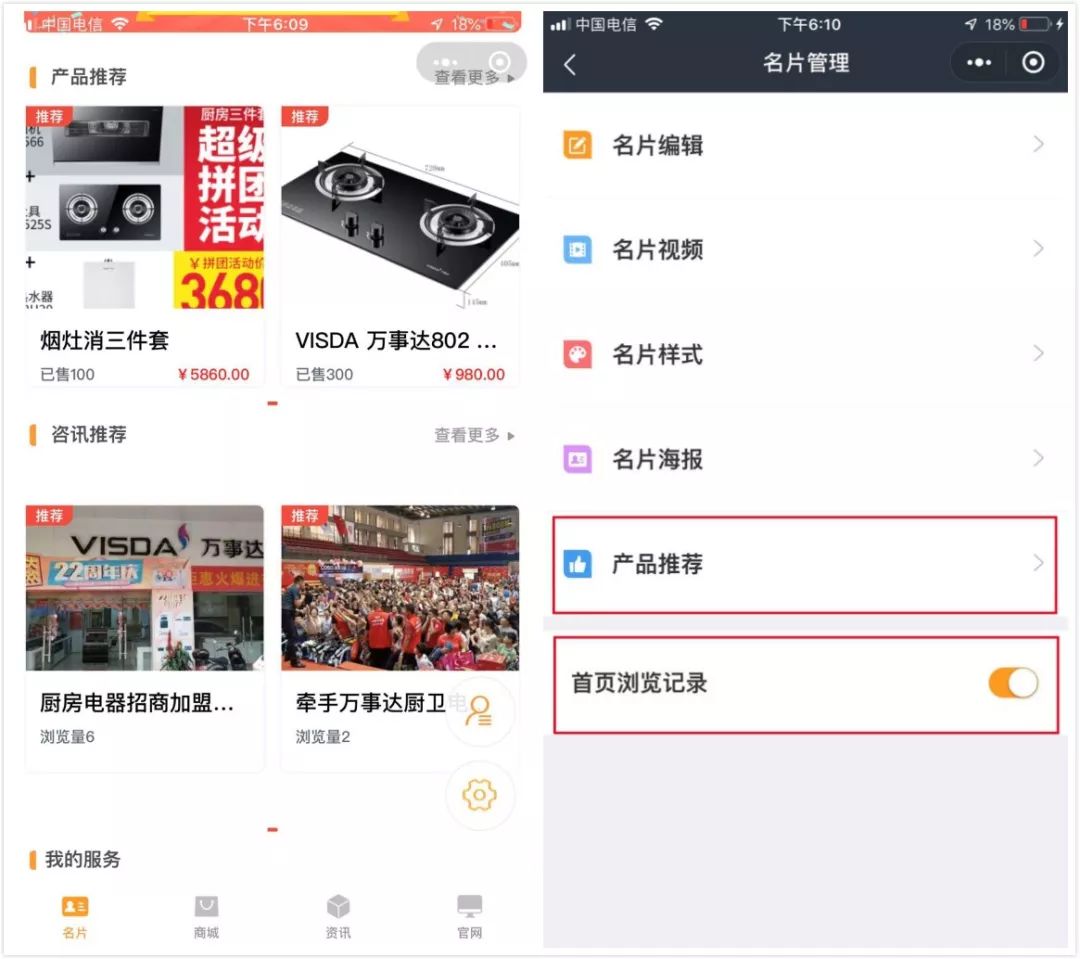This screenshot has height=959, width=1080.
Task: Open 名片编辑 row
Action: tap(805, 145)
